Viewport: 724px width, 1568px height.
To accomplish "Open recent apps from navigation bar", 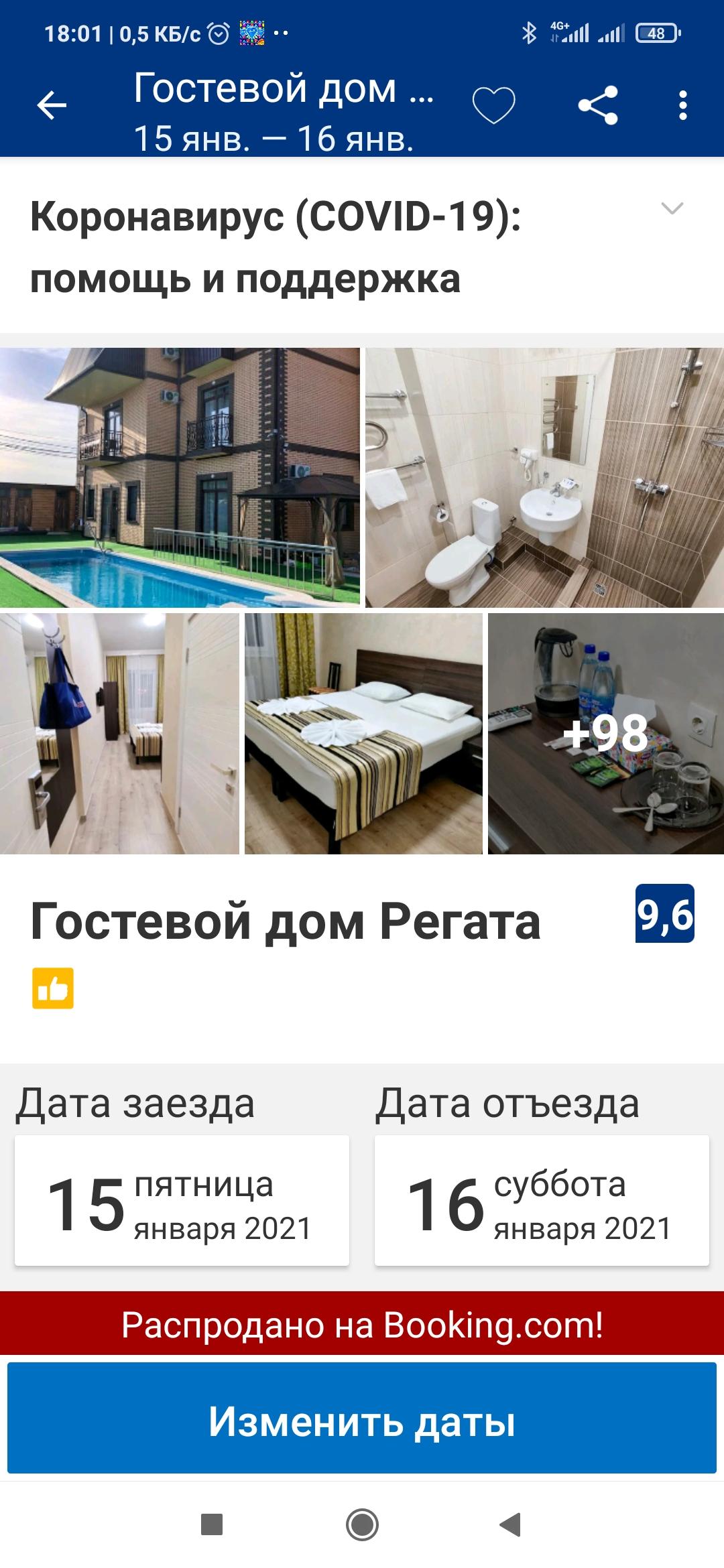I will (212, 1524).
